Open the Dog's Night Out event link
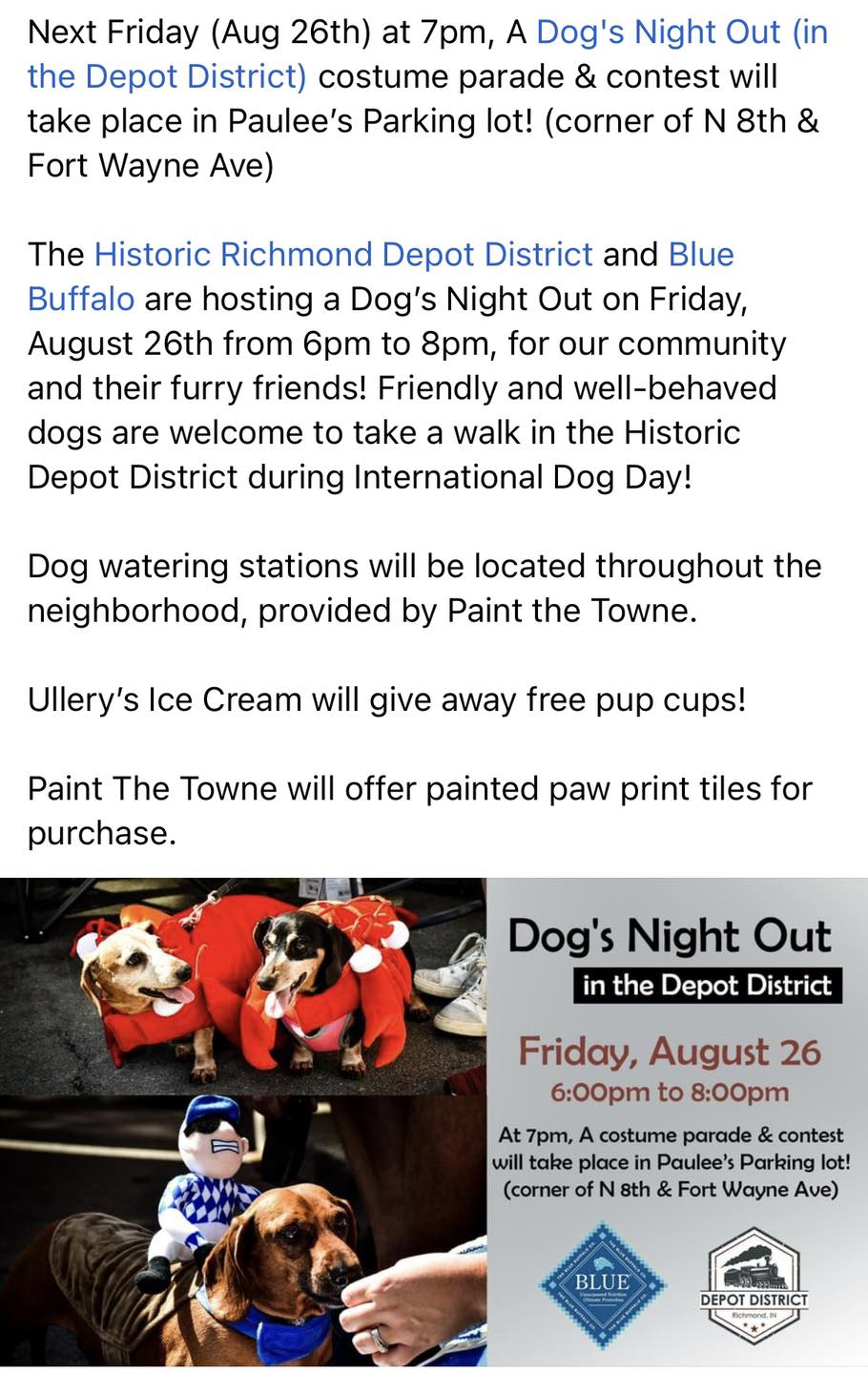This screenshot has width=868, height=1374. 681,32
